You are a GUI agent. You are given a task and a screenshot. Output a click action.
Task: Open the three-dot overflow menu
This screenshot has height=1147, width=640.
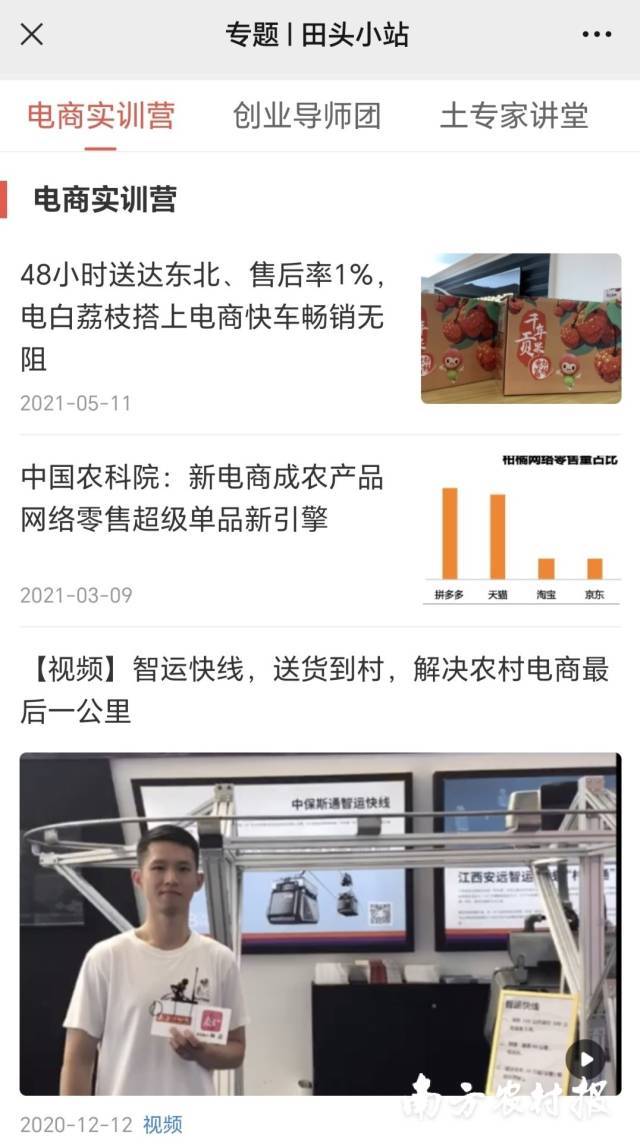click(x=597, y=34)
